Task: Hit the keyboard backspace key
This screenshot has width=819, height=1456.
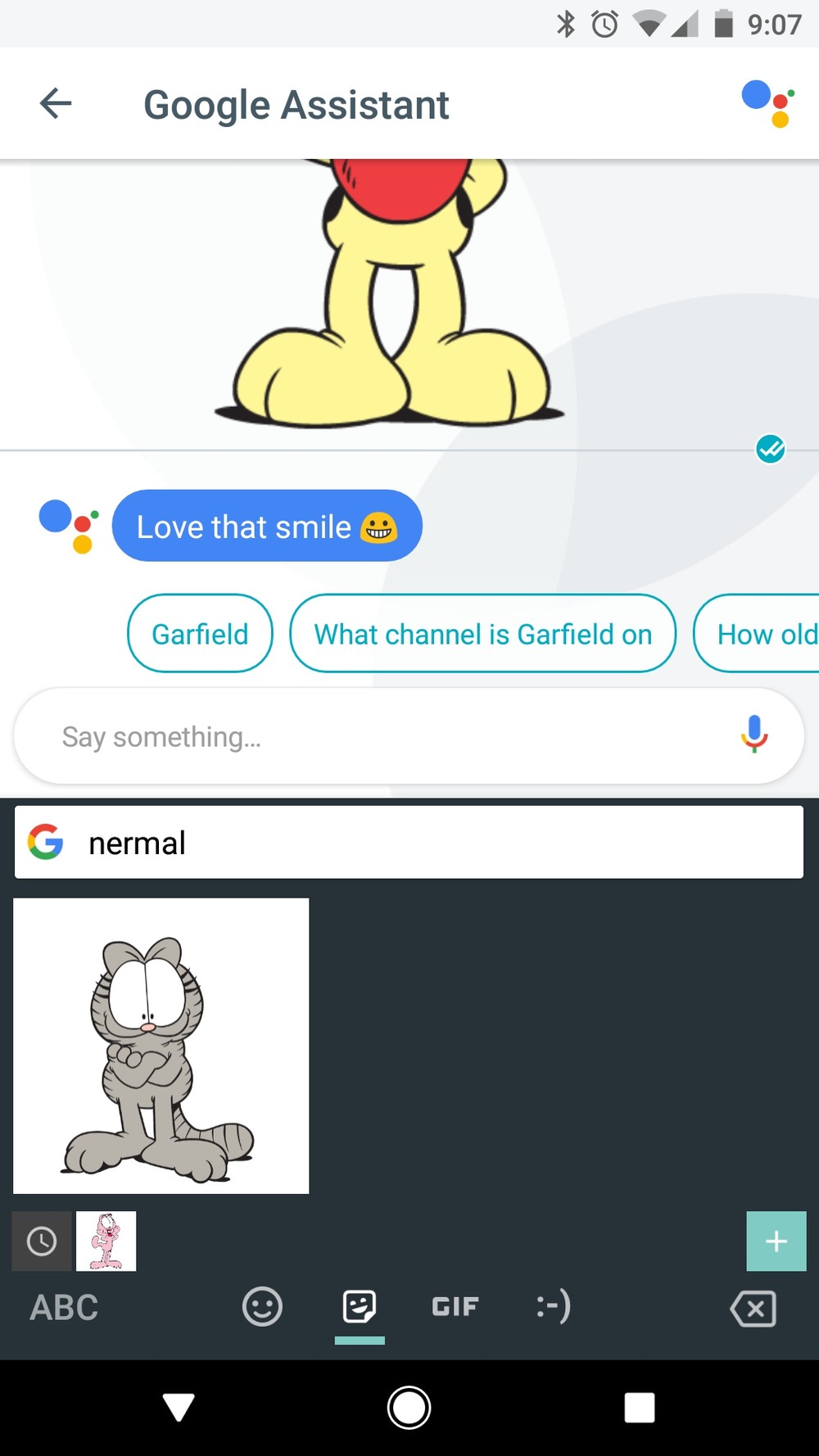Action: (x=753, y=1308)
